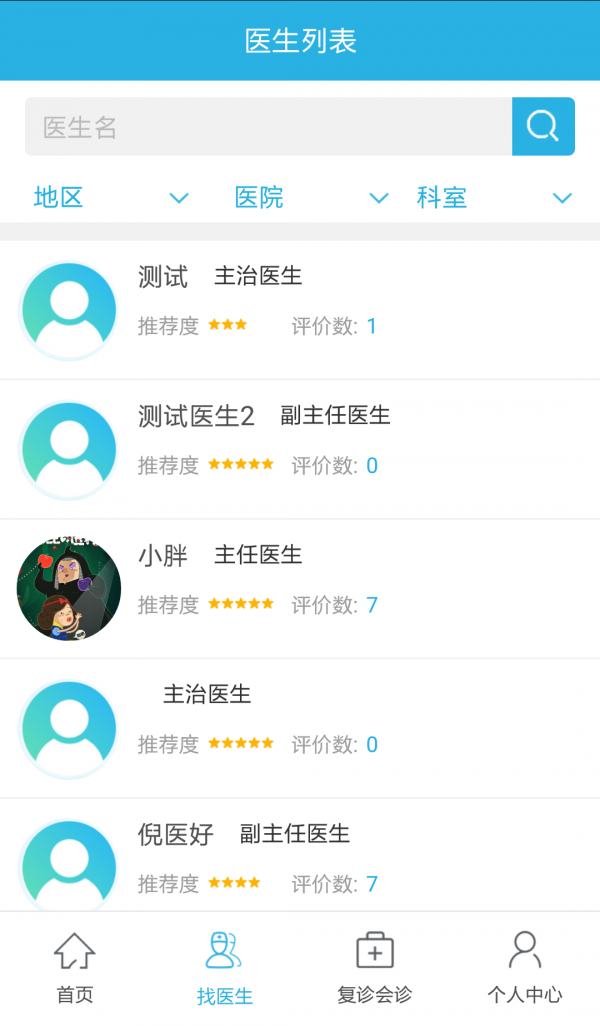The image size is (600, 1026).
Task: Open doctor 测试 主治医生 profile
Action: pos(300,310)
